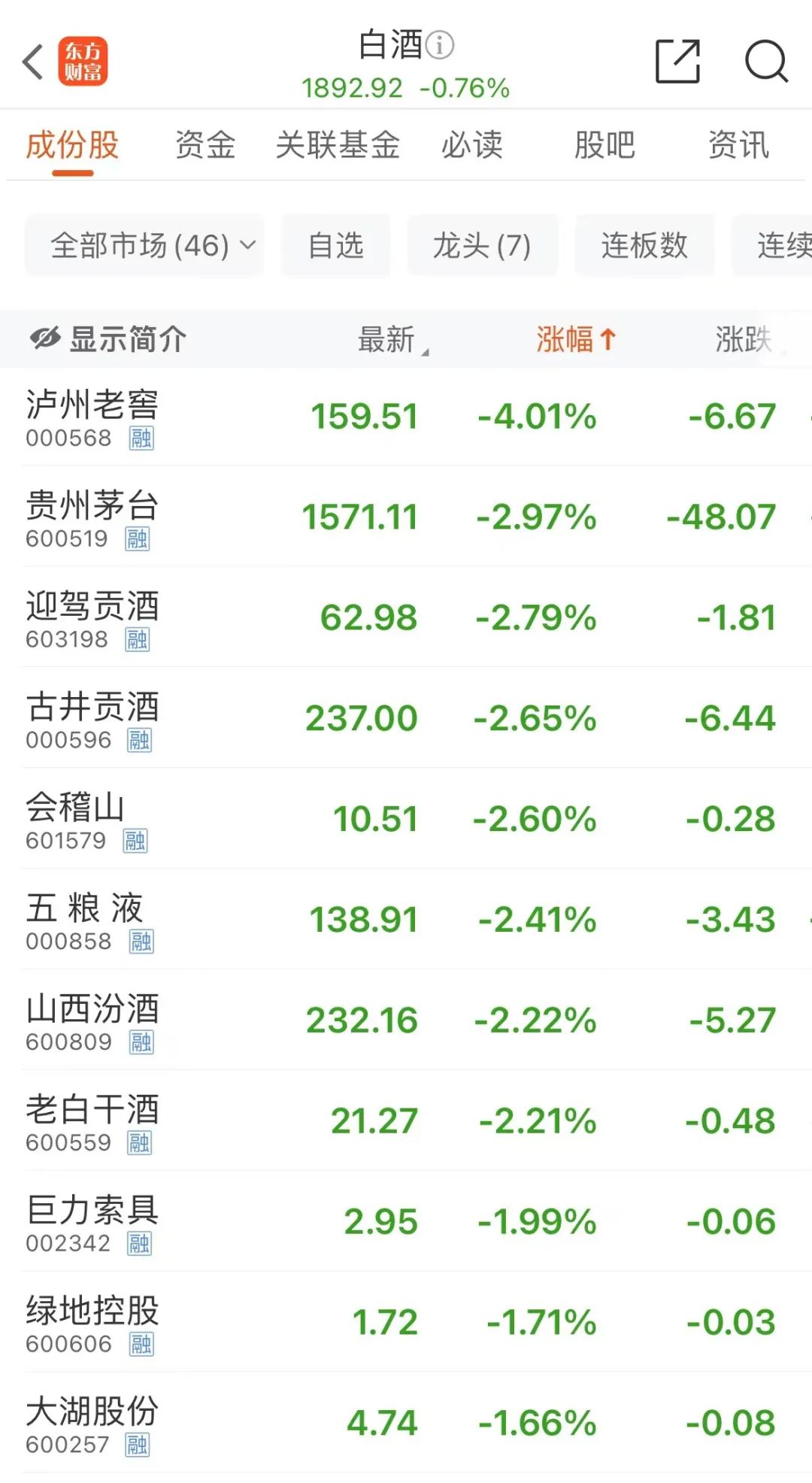Sort the list by 最新 price
The image size is (812, 1483).
(388, 339)
